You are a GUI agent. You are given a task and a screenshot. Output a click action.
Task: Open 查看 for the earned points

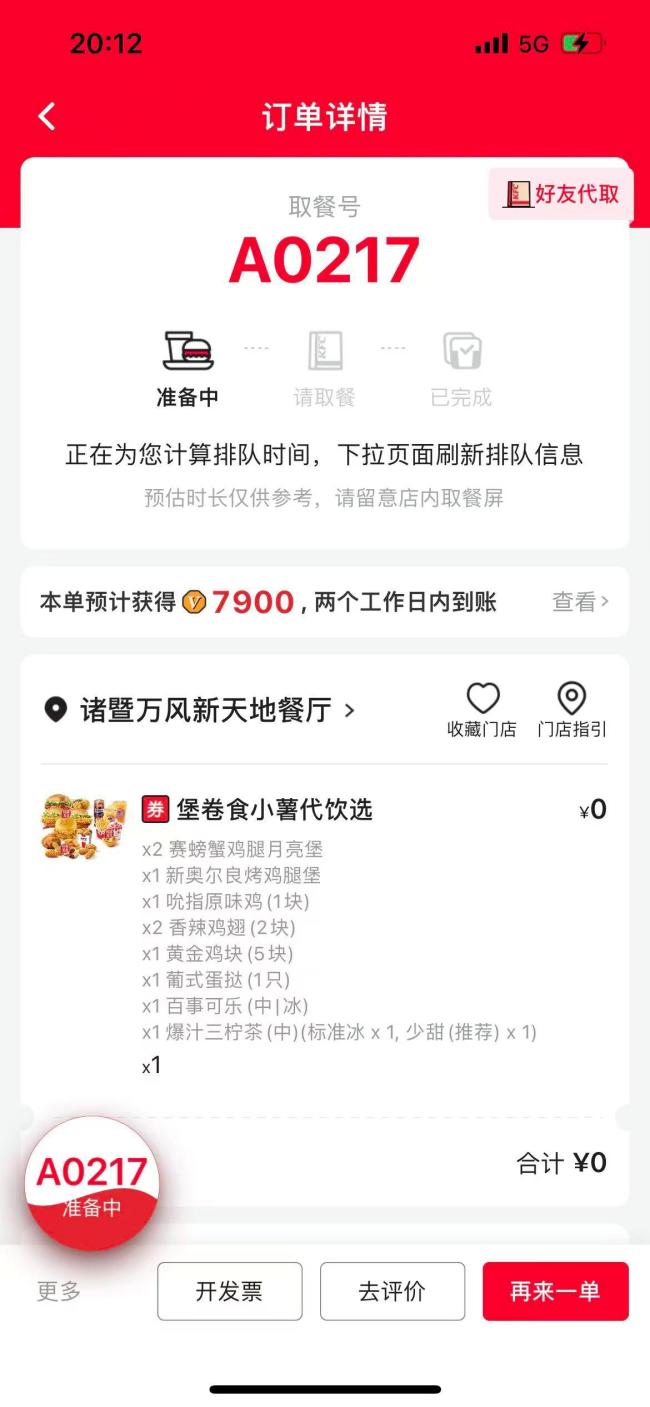point(580,602)
